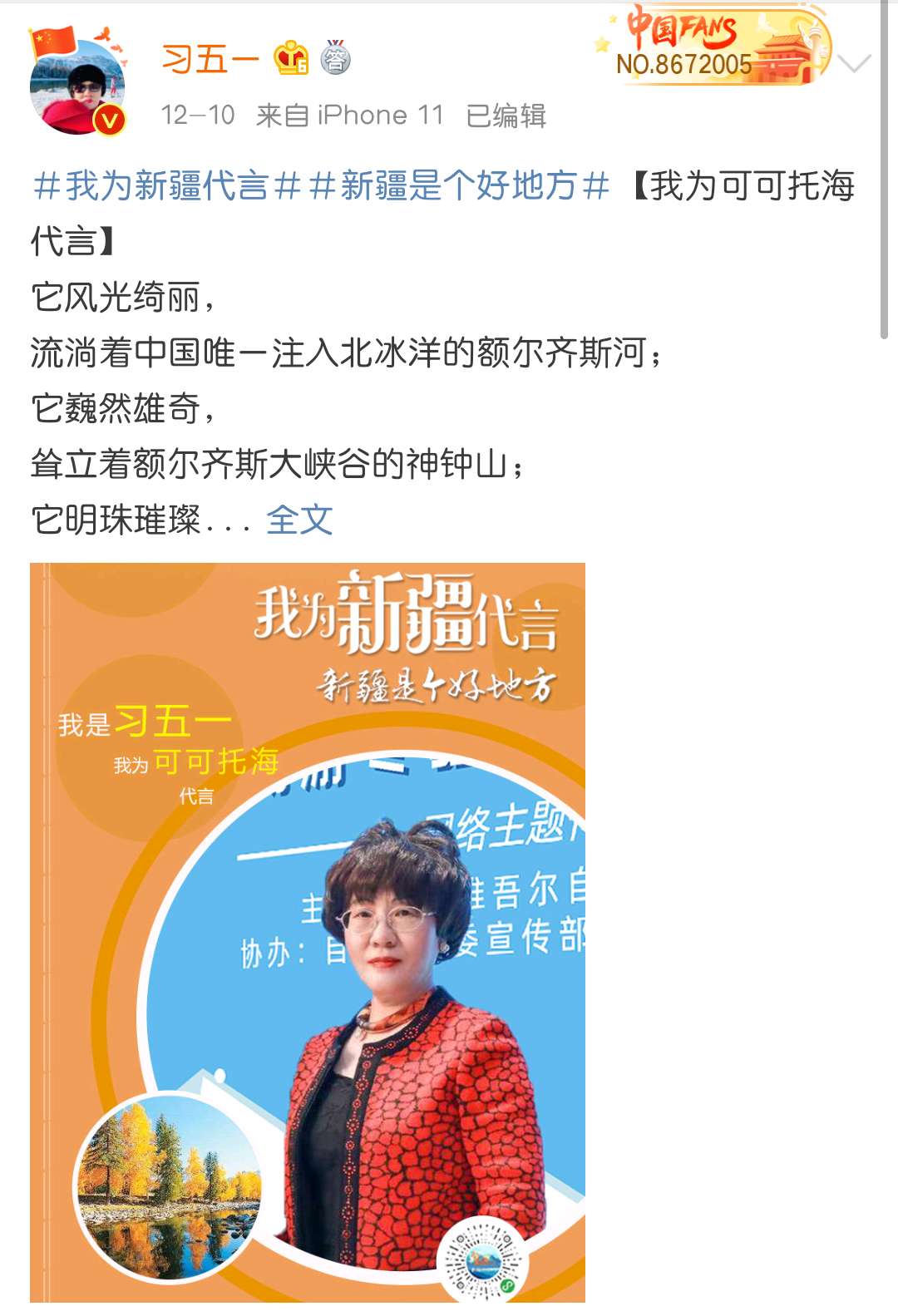Open hashtag #新疆是个好地方#
This screenshot has width=898, height=1316.
click(x=459, y=185)
